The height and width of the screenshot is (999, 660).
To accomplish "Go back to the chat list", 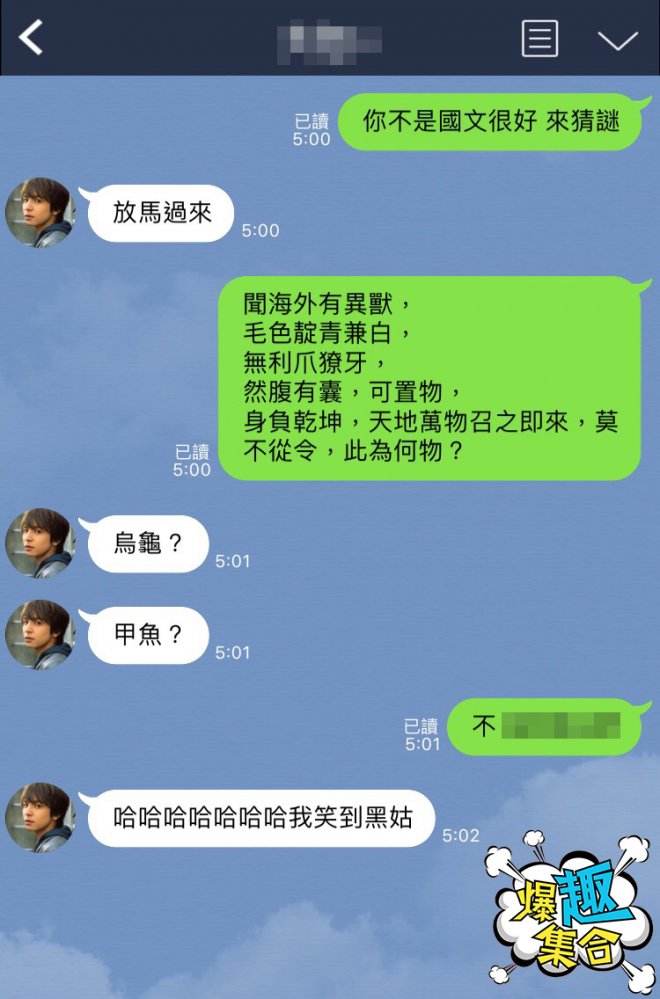I will coord(32,38).
